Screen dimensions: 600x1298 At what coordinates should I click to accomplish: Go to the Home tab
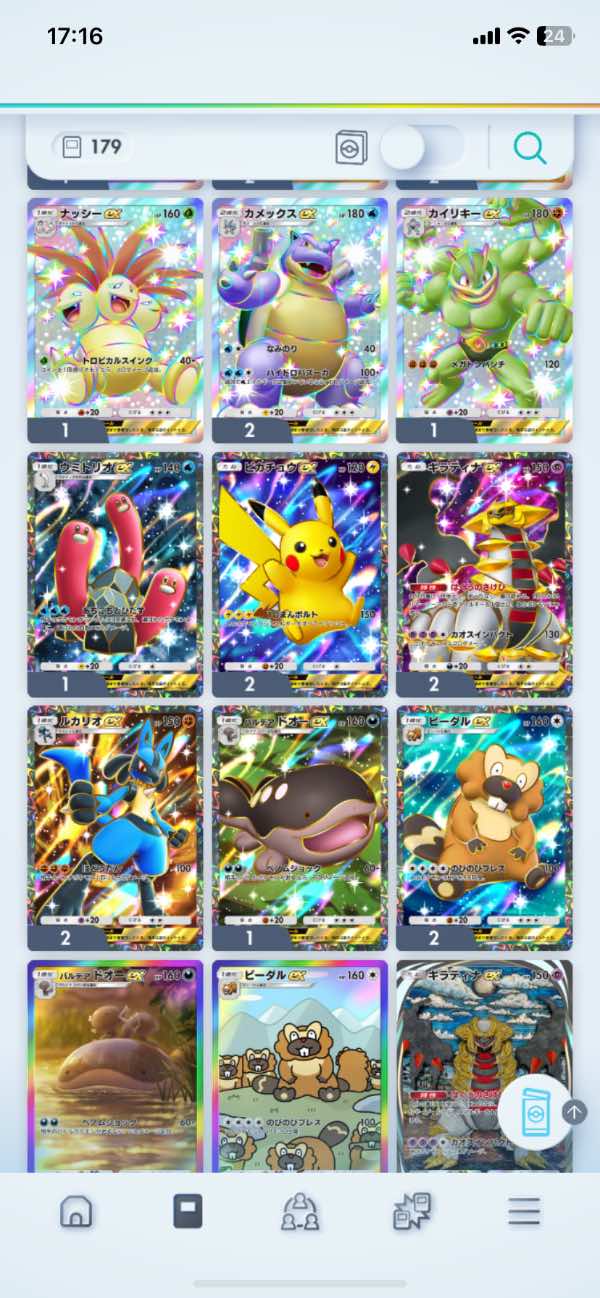coord(76,1211)
